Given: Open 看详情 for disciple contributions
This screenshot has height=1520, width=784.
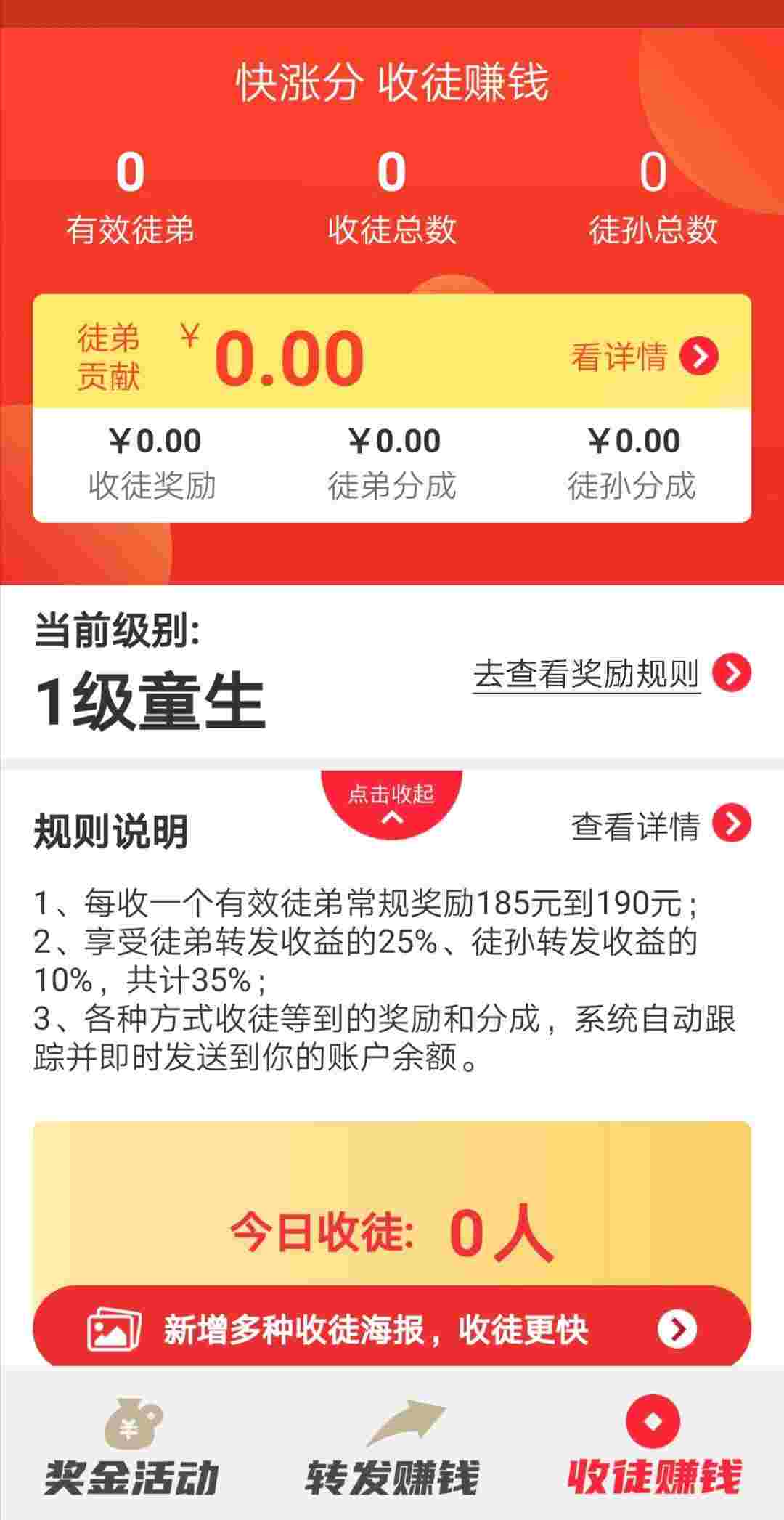Looking at the screenshot, I should (644, 356).
